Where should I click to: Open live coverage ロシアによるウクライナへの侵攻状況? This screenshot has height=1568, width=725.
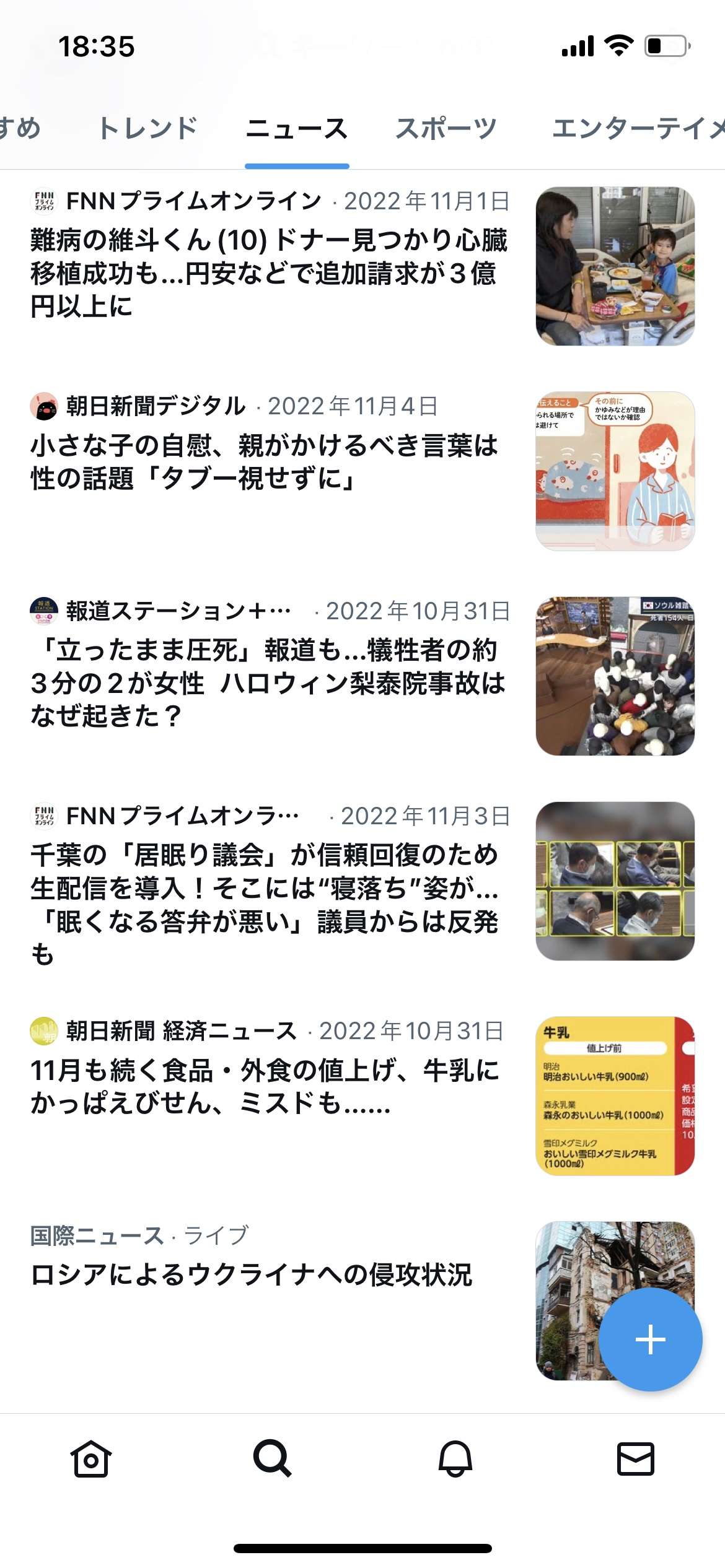(x=252, y=1274)
